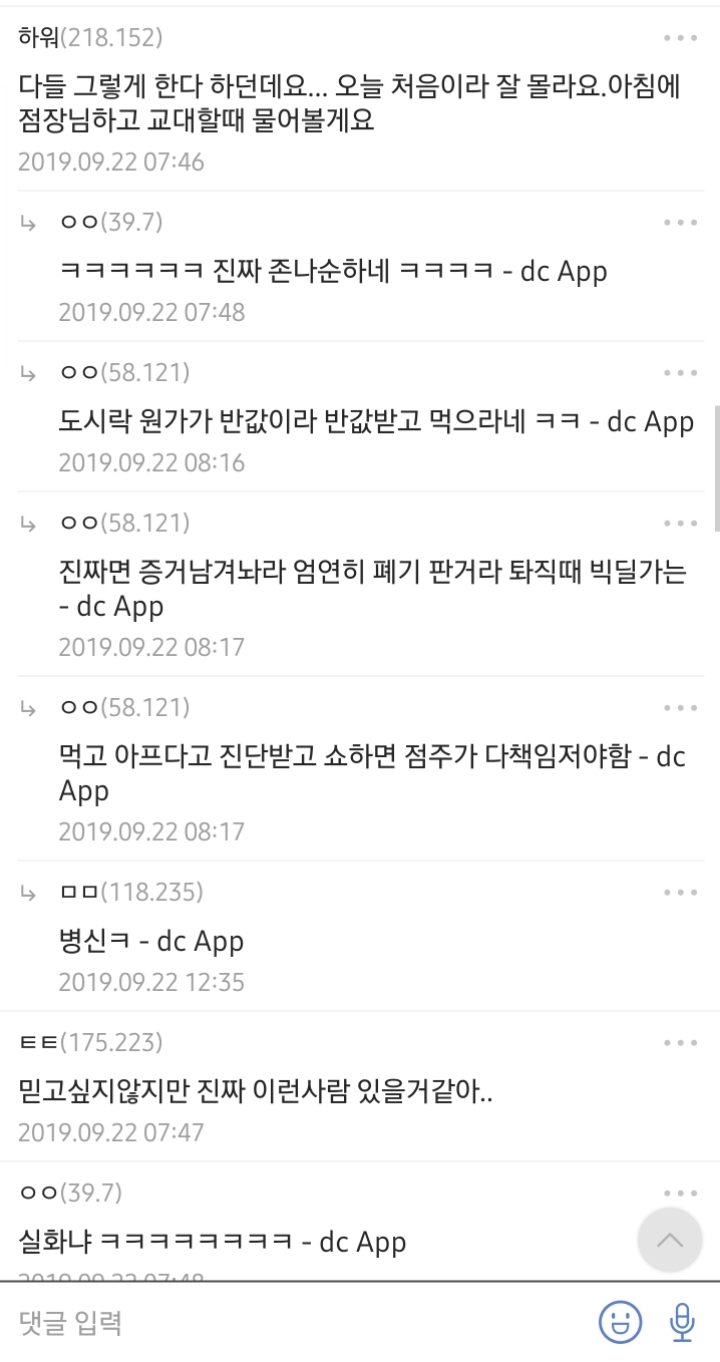This screenshot has width=720, height=1362.
Task: Open the emoji picker in the comment bar
Action: [x=621, y=1319]
